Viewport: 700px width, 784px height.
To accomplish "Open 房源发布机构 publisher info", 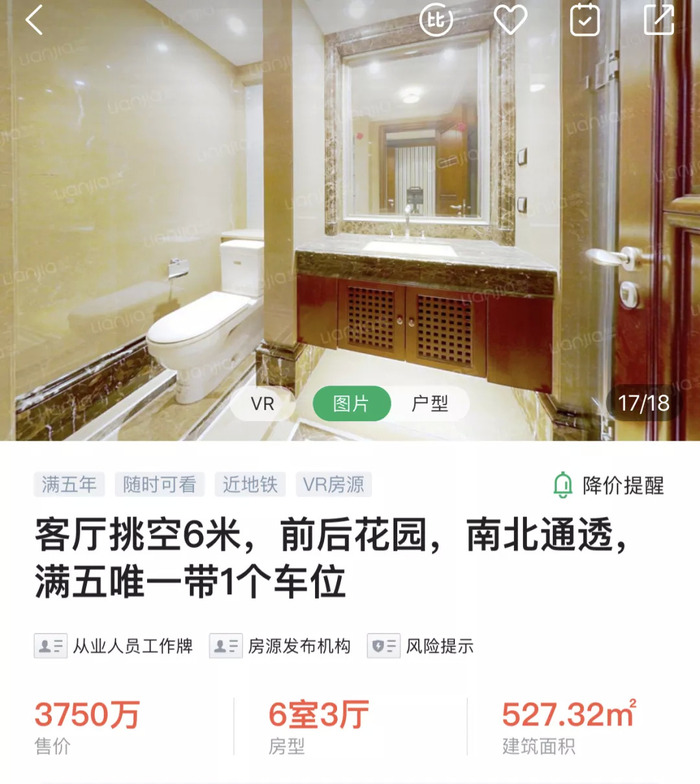I will (x=281, y=646).
